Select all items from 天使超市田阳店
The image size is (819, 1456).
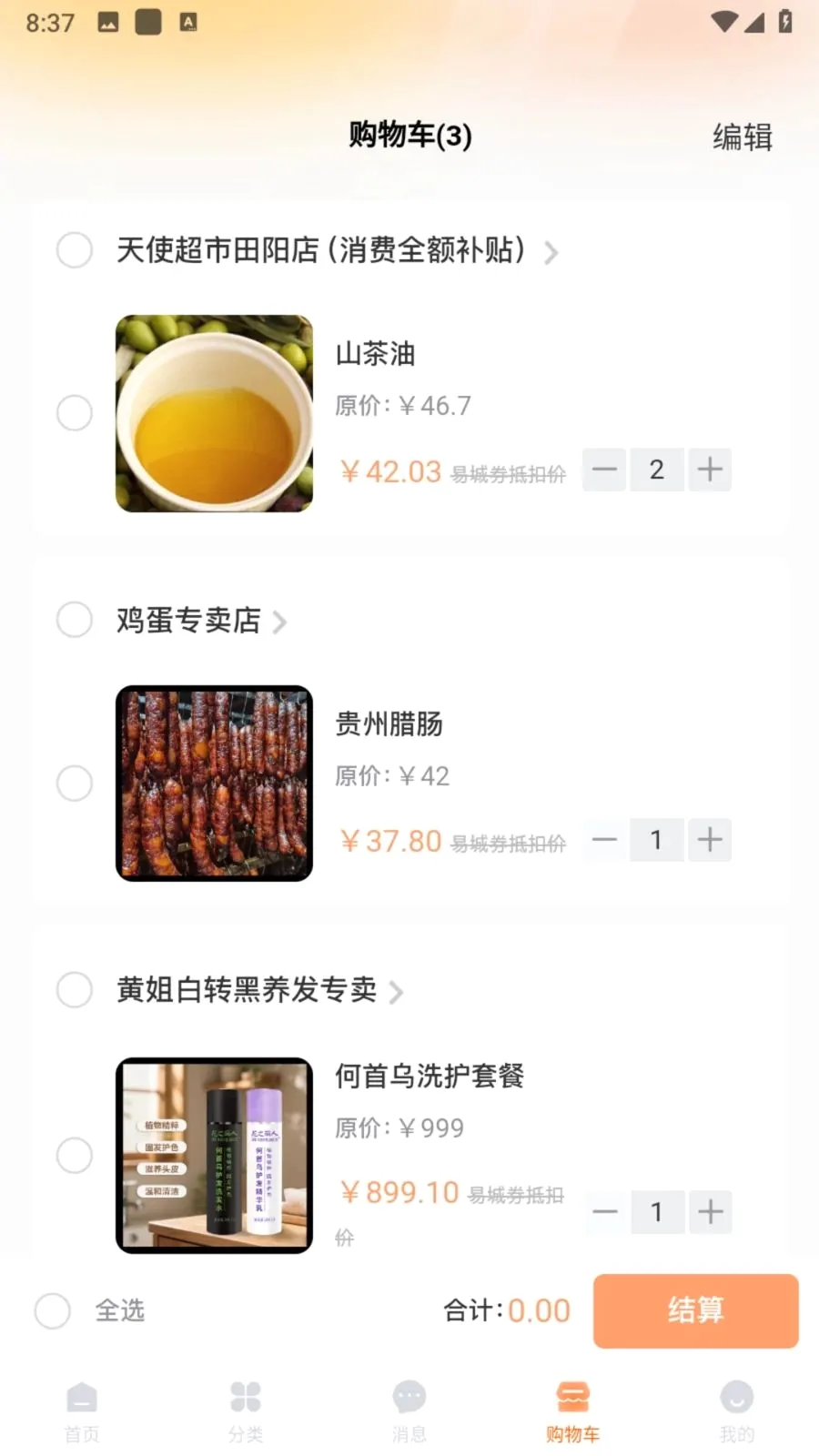click(x=75, y=249)
